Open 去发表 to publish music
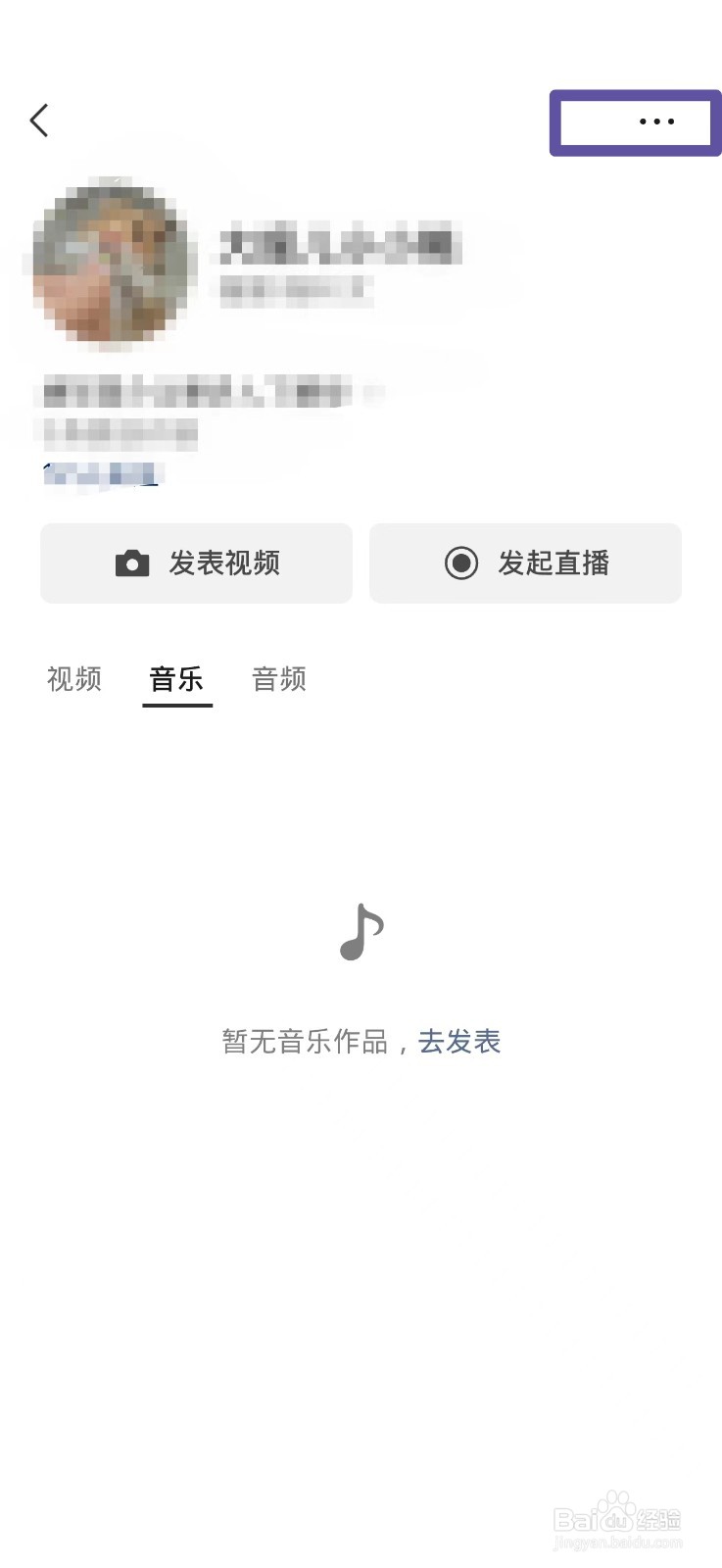Screen dimensions: 722x1568 point(458,1042)
